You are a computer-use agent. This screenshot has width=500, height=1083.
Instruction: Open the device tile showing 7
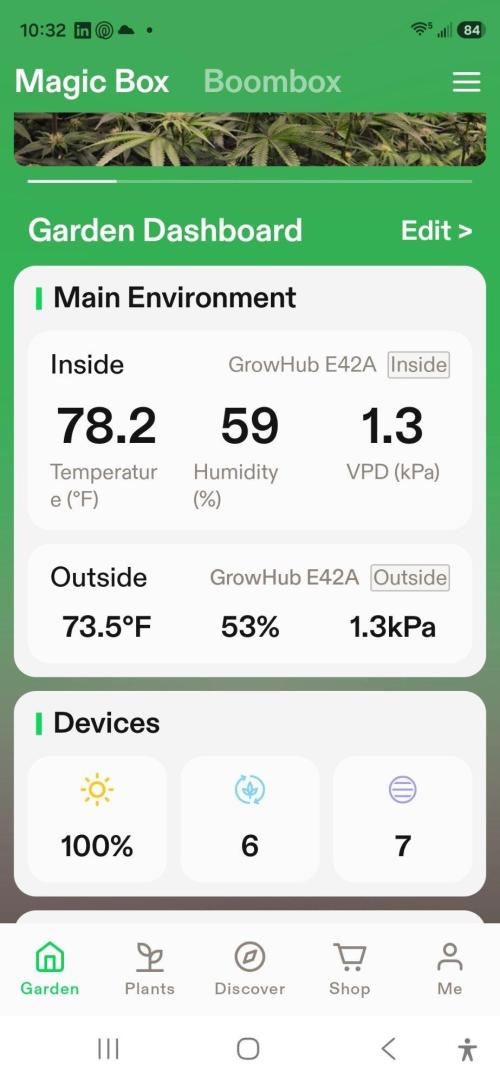click(403, 818)
